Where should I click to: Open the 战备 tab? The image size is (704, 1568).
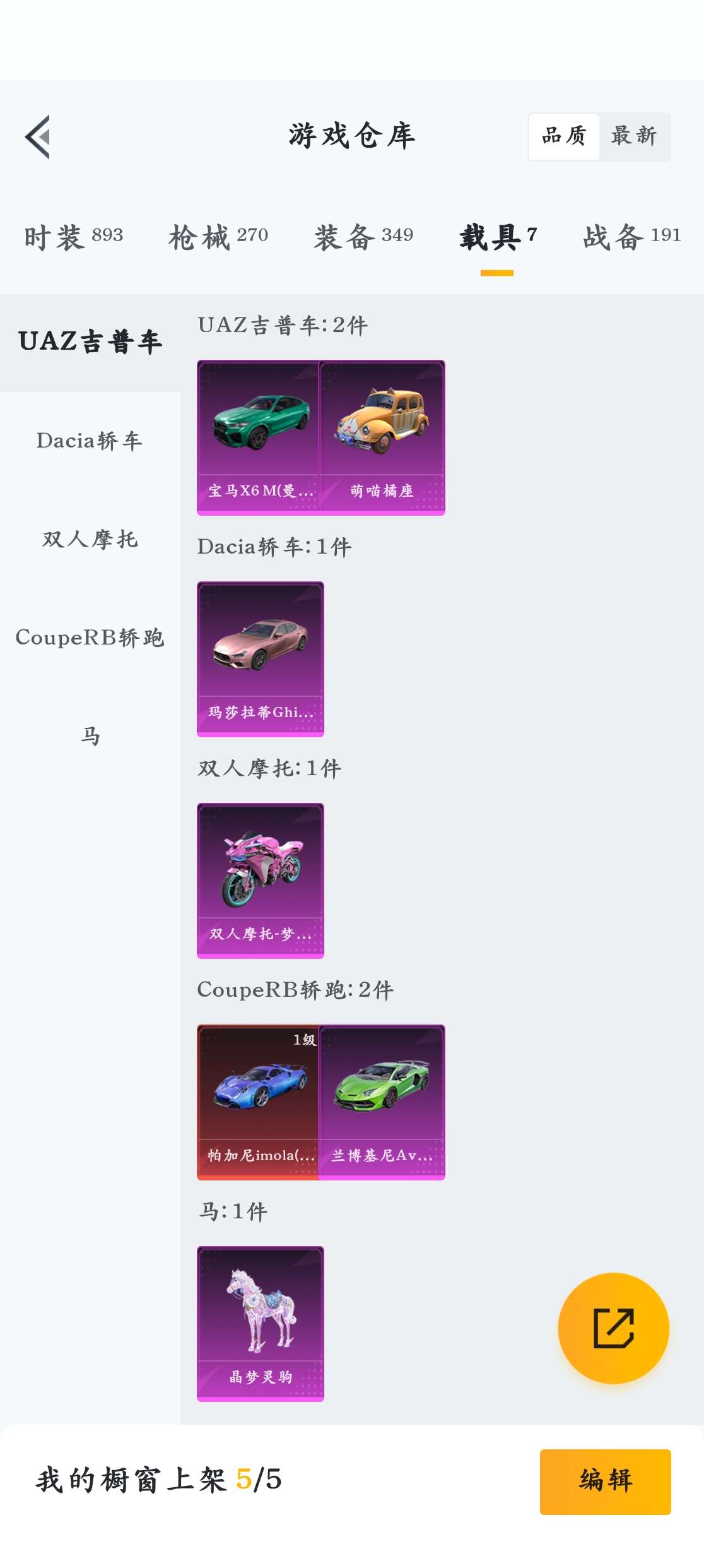tap(631, 236)
